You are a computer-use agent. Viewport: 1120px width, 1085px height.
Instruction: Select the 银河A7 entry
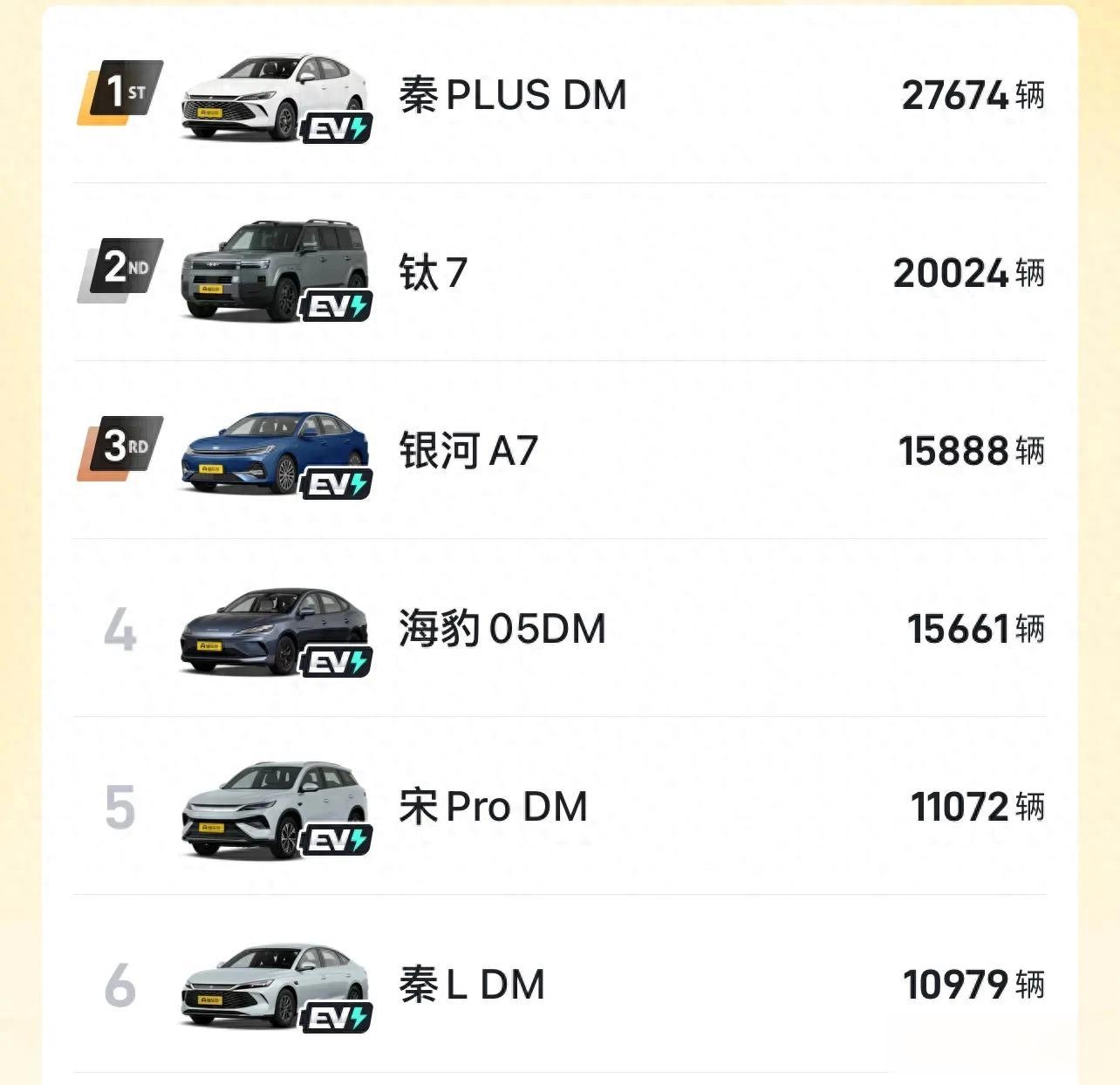(x=468, y=450)
